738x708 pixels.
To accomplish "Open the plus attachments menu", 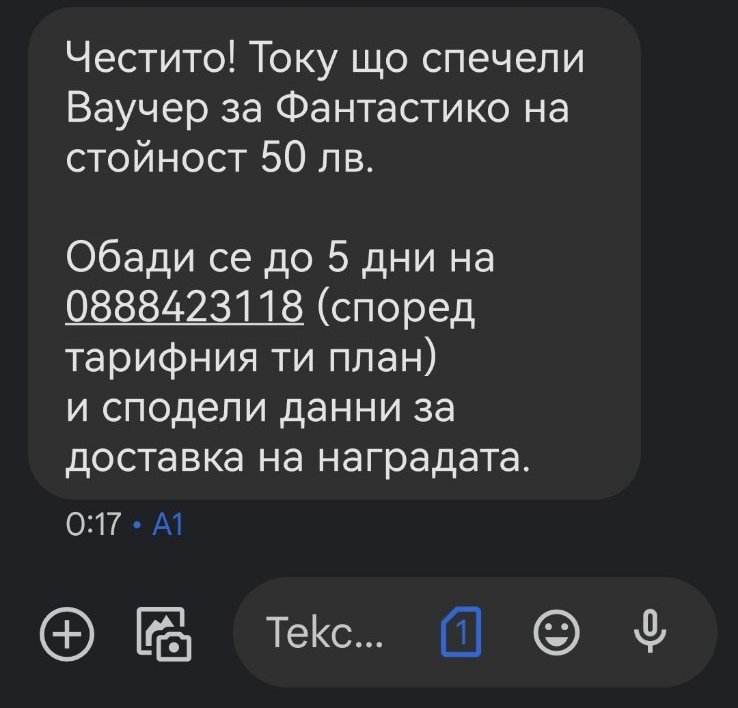I will click(64, 633).
